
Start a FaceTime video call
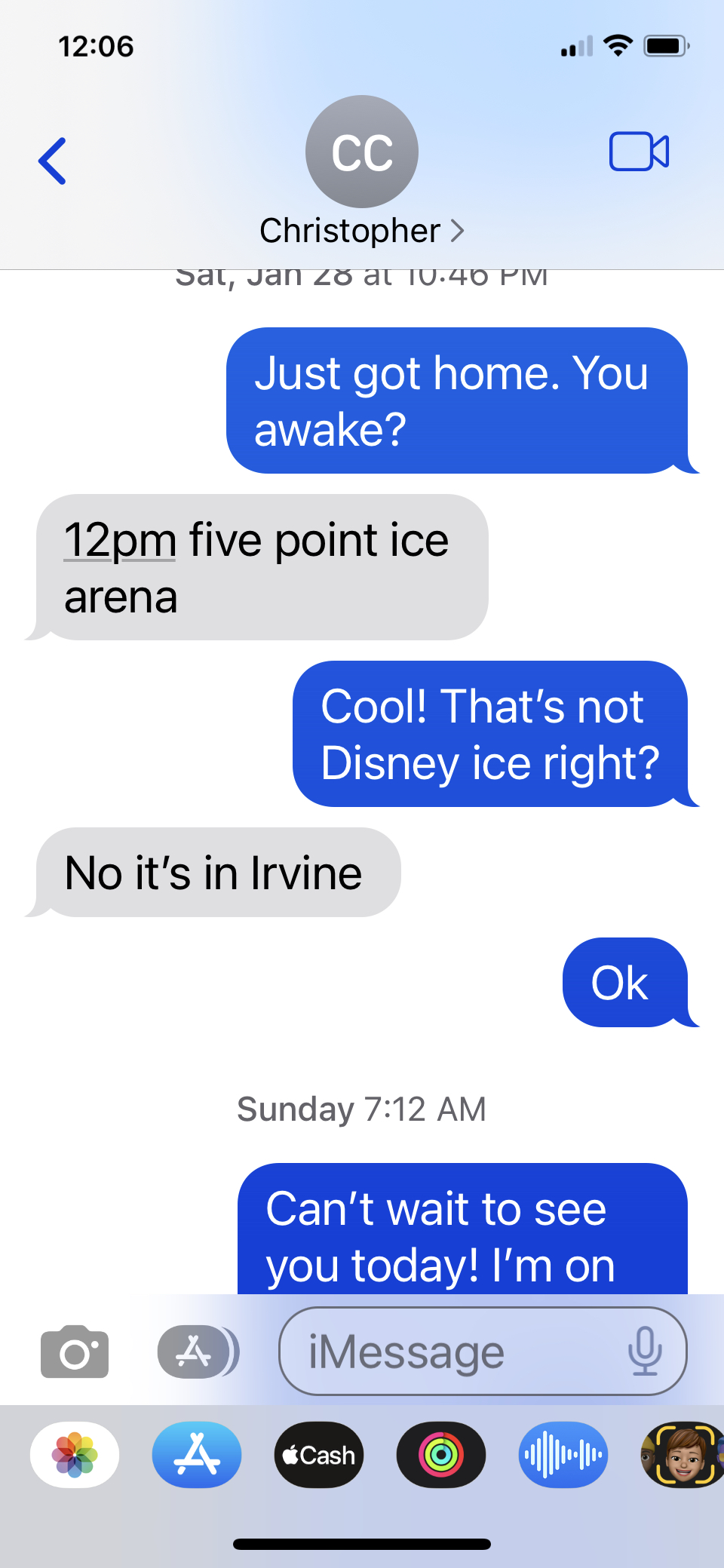pyautogui.click(x=638, y=152)
